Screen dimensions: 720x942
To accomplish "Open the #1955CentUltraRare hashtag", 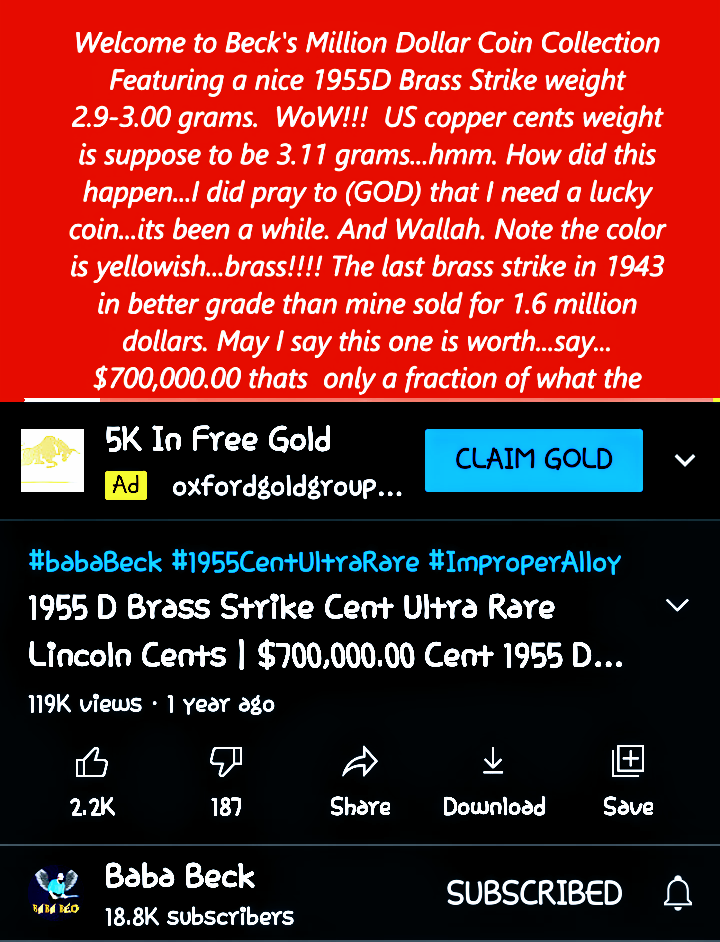I will [x=295, y=561].
